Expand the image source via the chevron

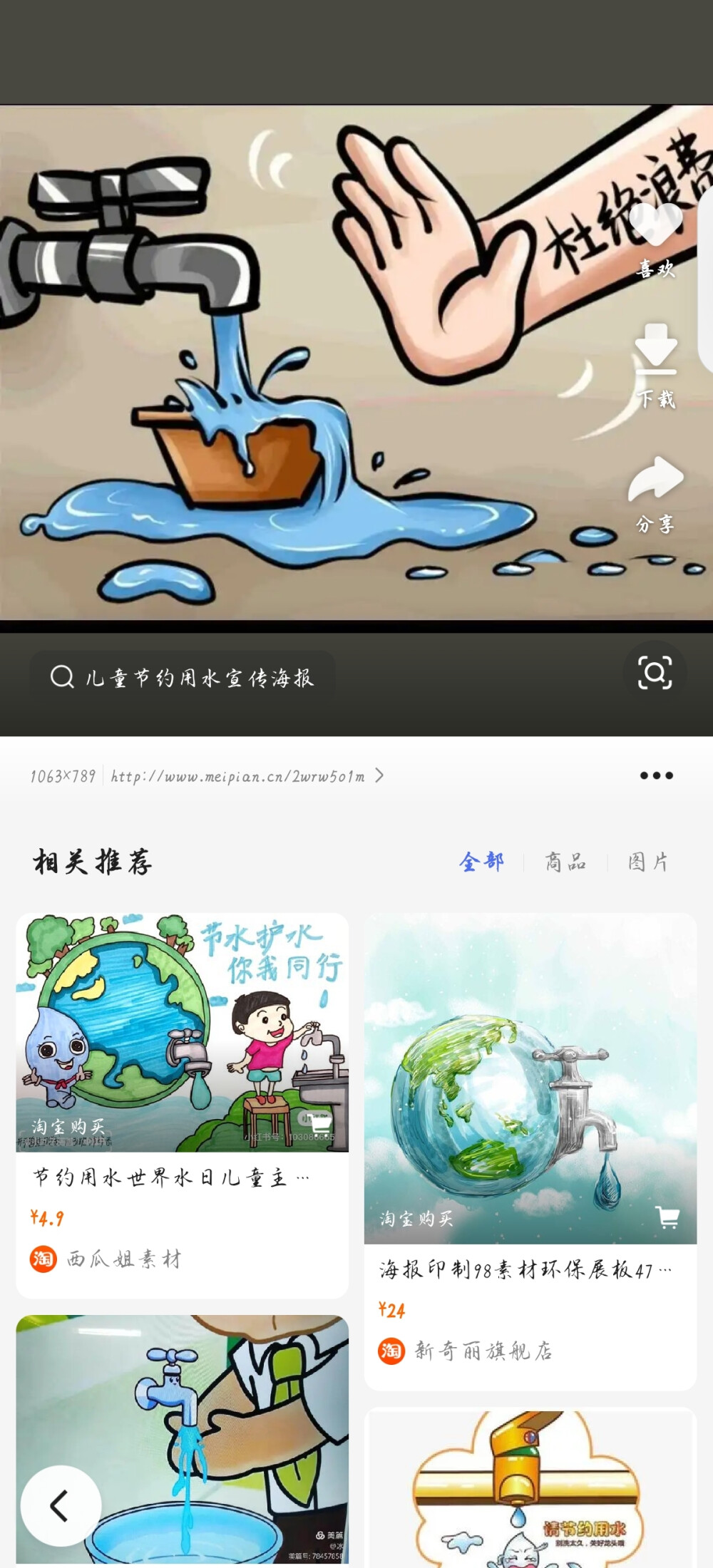(x=379, y=777)
